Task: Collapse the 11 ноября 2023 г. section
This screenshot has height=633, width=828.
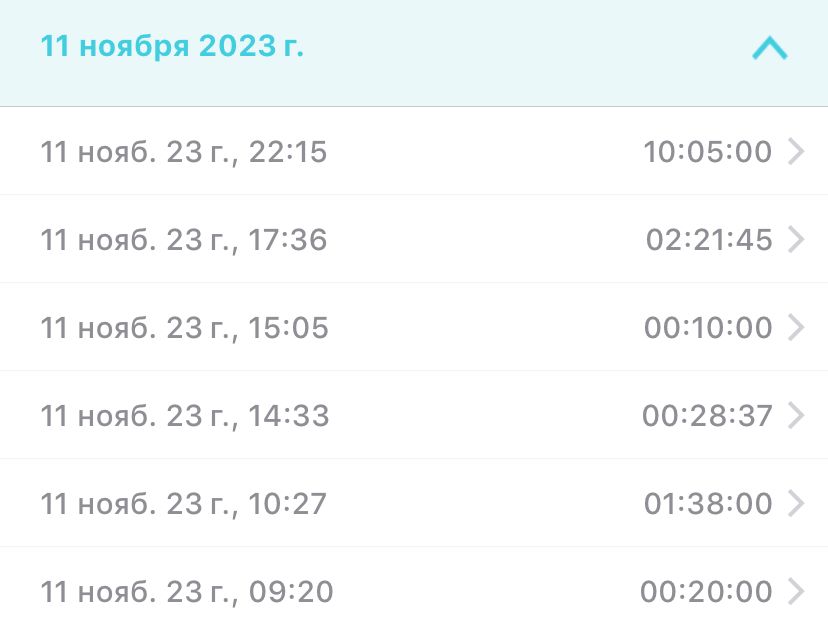Action: tap(769, 48)
